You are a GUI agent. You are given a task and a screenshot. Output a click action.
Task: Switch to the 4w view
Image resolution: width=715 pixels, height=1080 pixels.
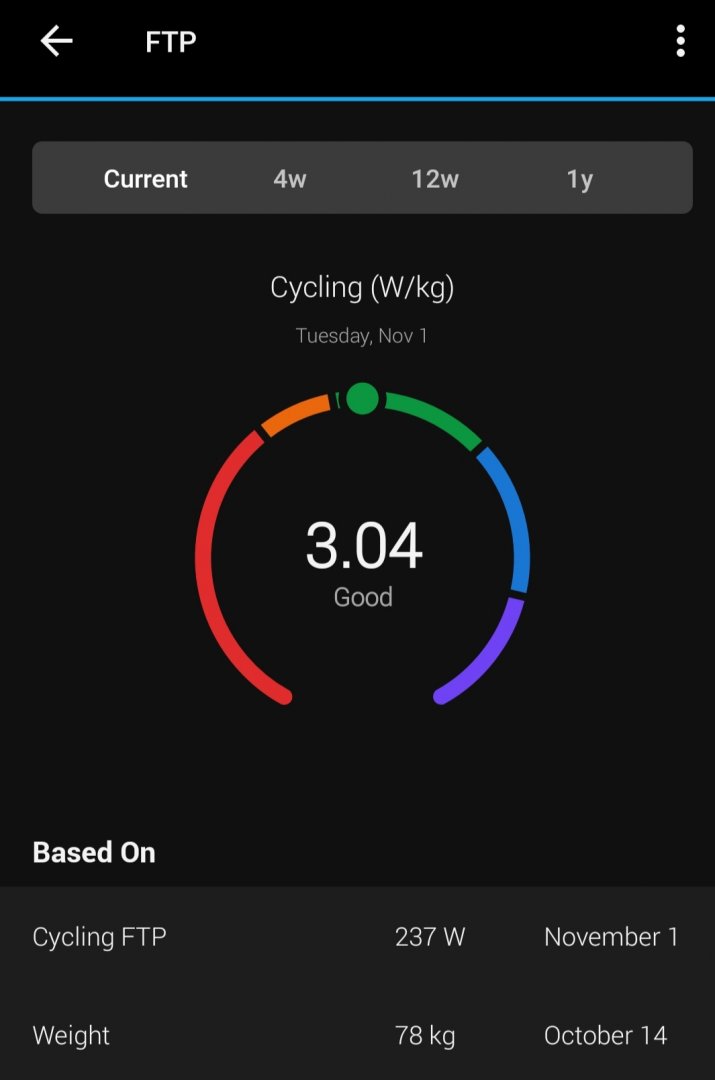(x=290, y=179)
